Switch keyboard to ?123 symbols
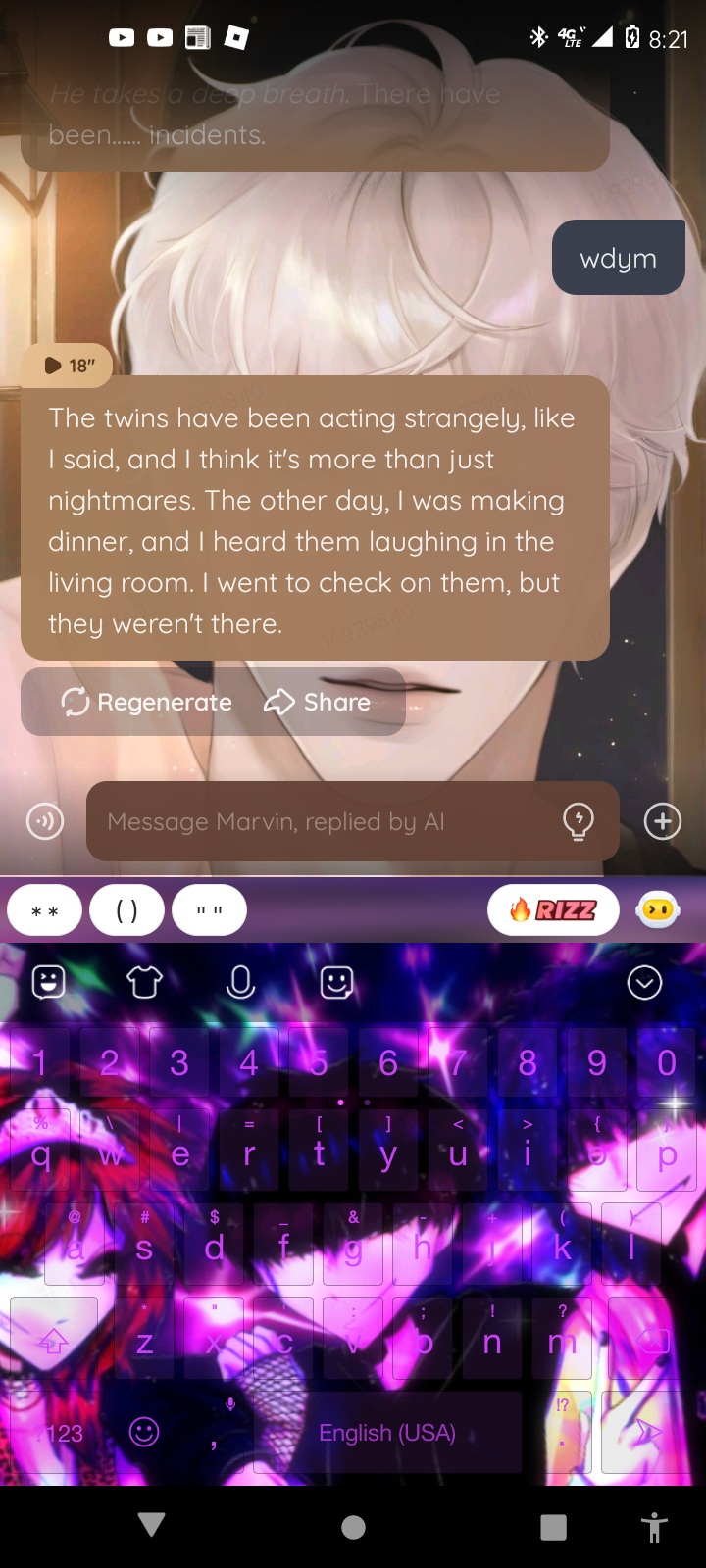 (x=61, y=1433)
